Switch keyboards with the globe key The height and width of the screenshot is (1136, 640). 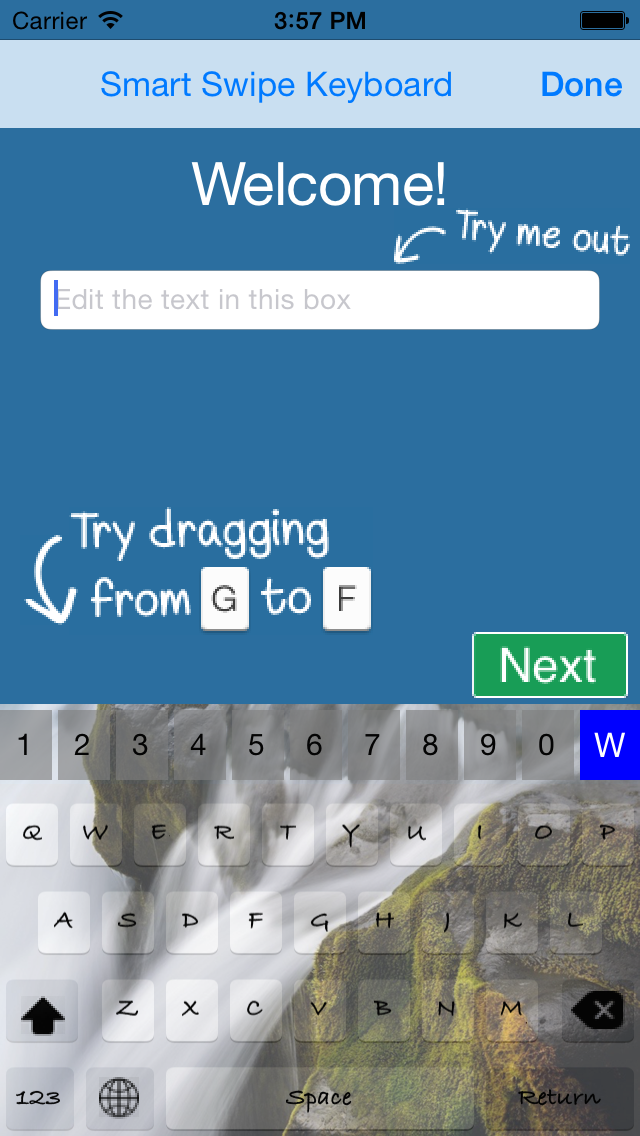point(119,1098)
